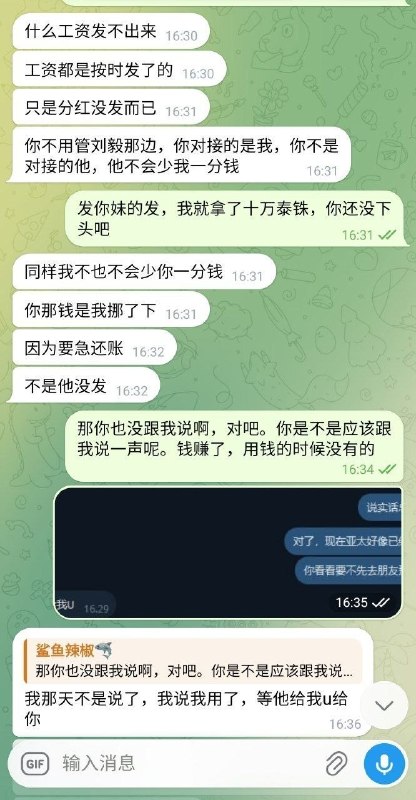Screen dimensions: 416x800
Task: Jump to latest messages with down arrow
Action: (384, 705)
